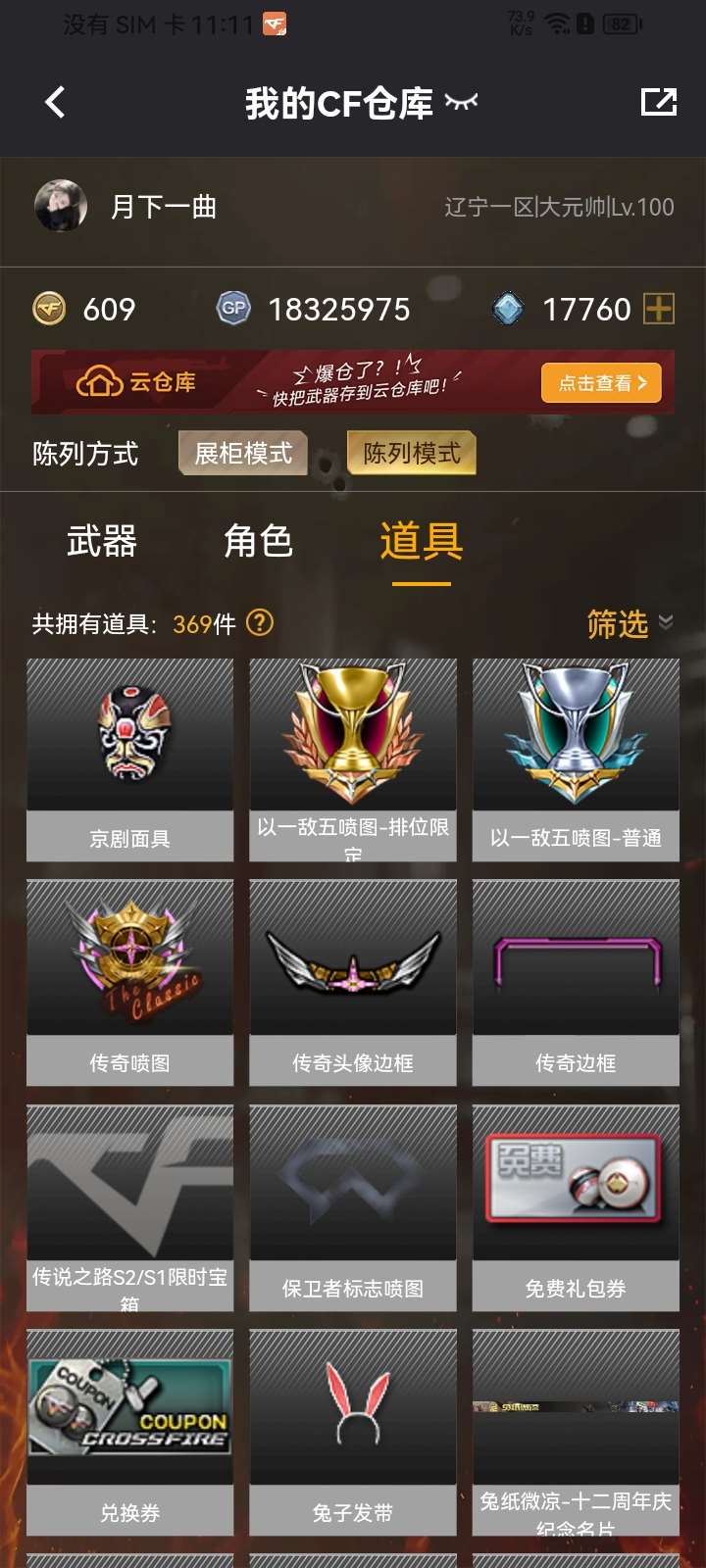Go back using the top-left arrow
The height and width of the screenshot is (1568, 706).
[x=55, y=102]
